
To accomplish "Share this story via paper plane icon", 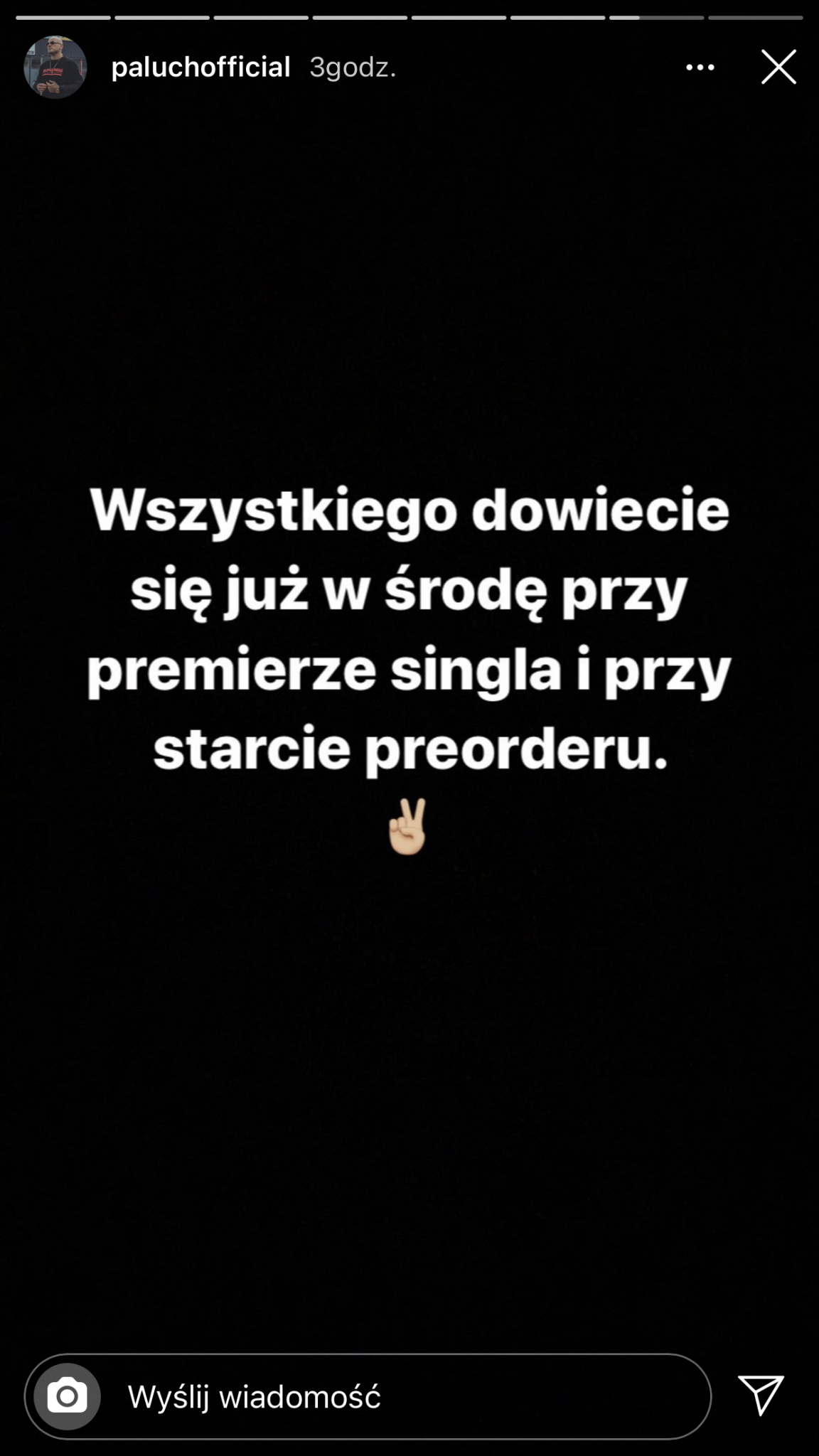I will (761, 1394).
